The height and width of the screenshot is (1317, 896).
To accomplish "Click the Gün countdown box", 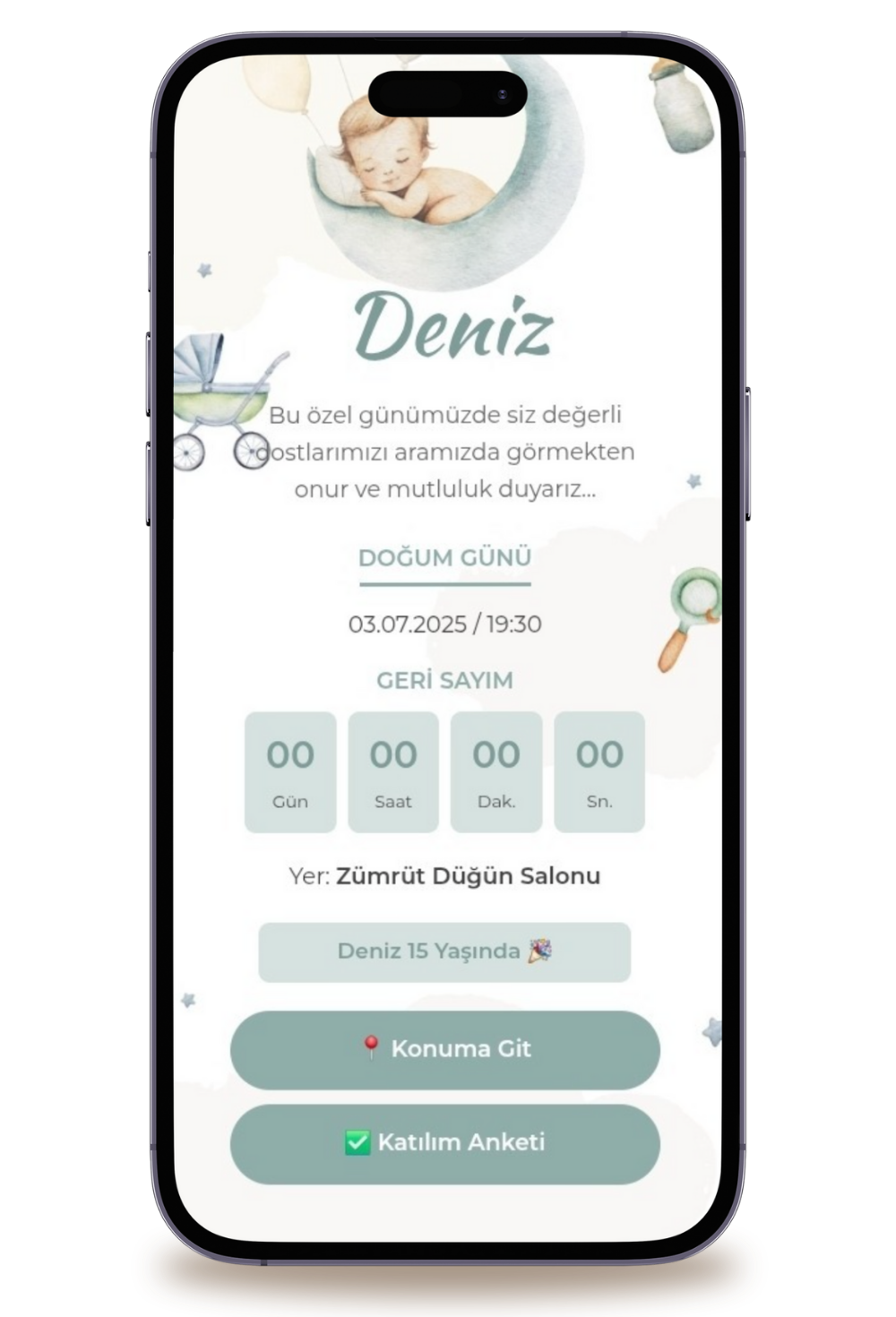I will pos(290,772).
